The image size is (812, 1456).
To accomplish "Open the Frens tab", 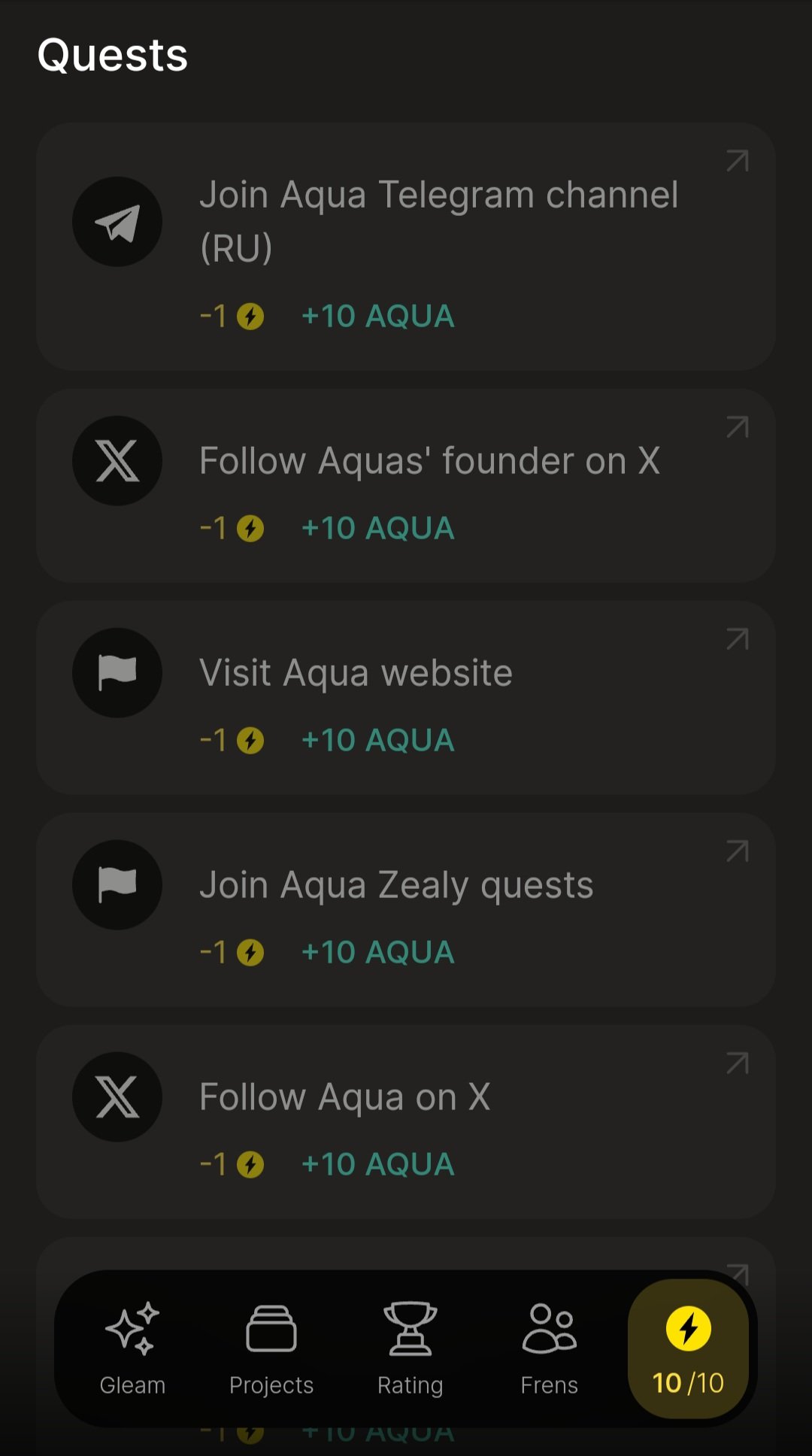I will pyautogui.click(x=550, y=1349).
